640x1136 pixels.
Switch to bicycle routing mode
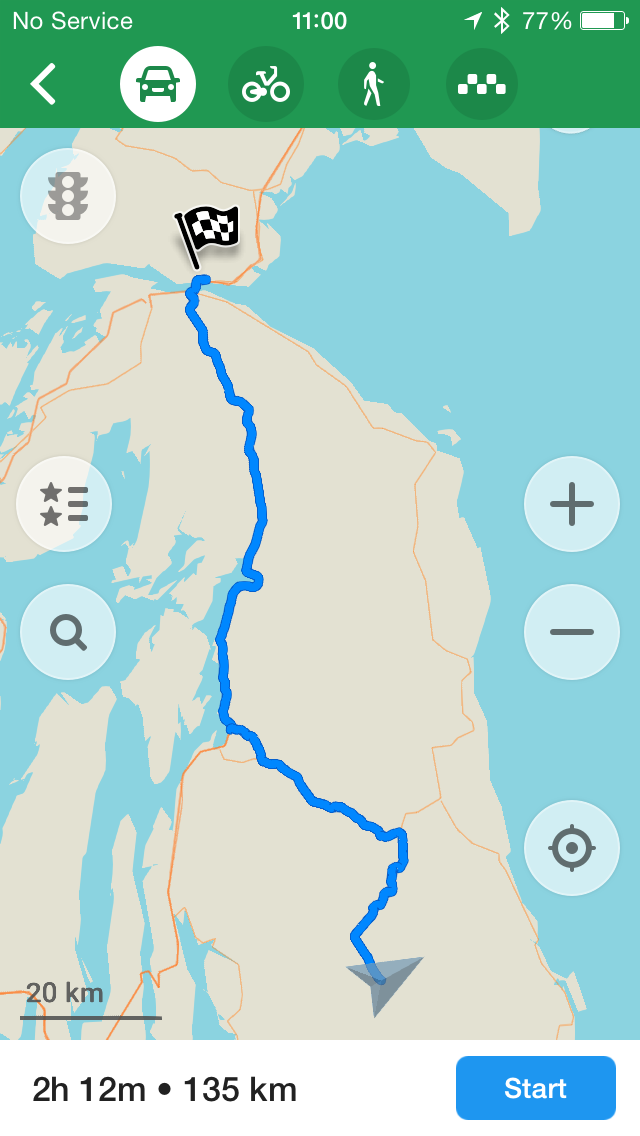click(x=266, y=84)
